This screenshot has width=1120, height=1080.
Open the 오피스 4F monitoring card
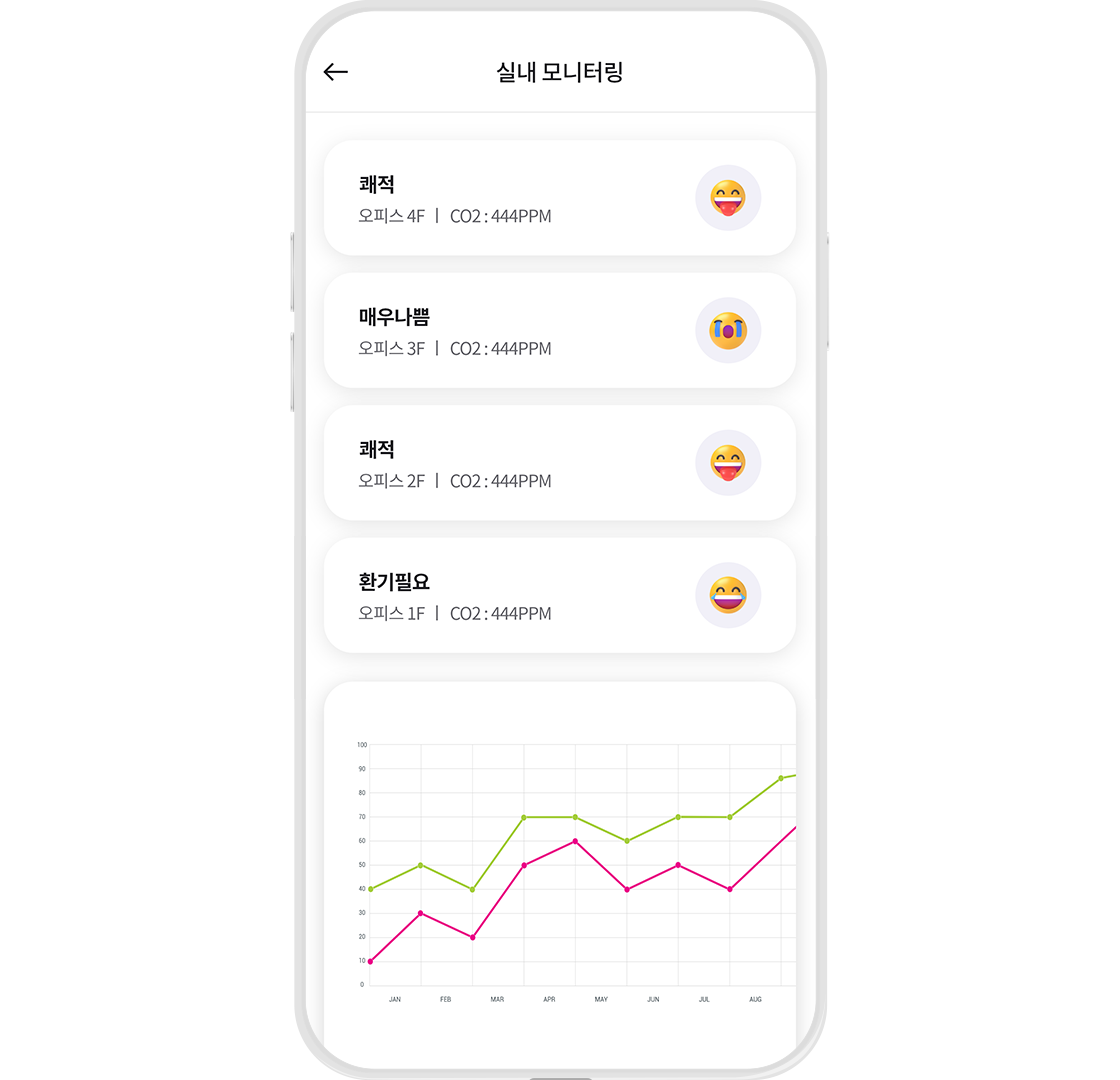pos(559,198)
